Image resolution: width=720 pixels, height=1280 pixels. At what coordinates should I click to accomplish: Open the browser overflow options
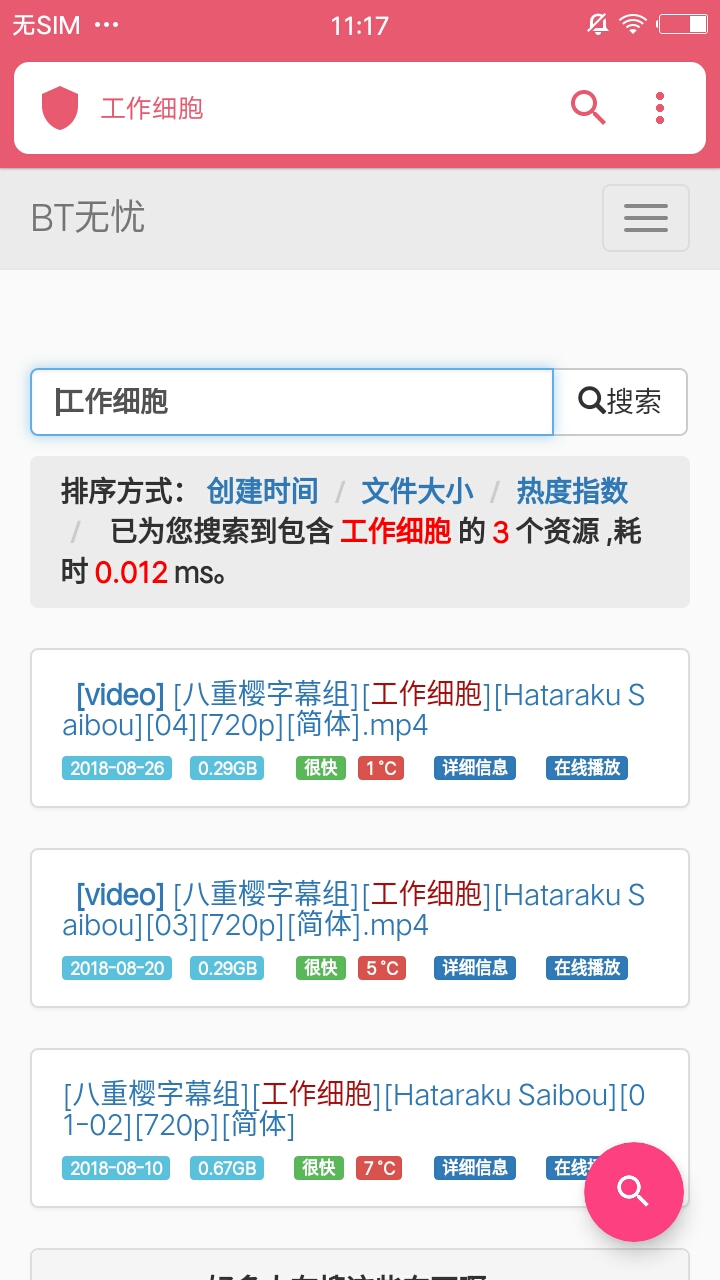point(659,107)
